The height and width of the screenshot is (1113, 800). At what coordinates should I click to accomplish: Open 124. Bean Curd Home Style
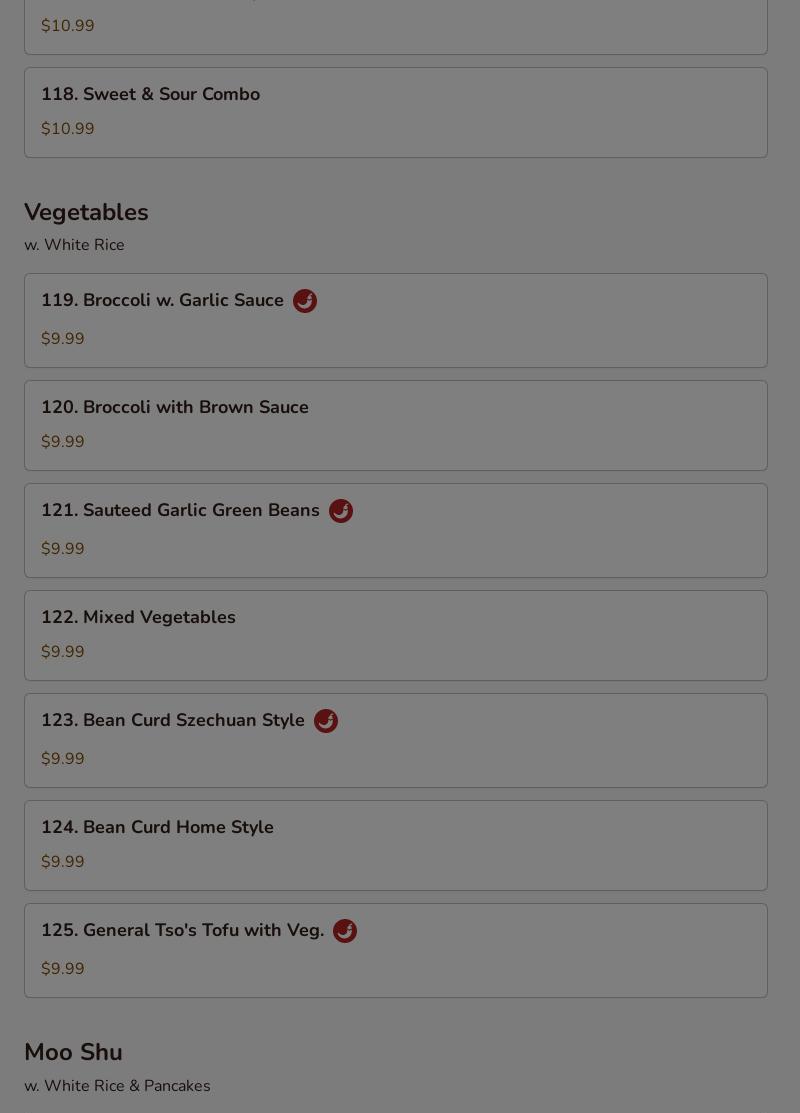(x=396, y=845)
